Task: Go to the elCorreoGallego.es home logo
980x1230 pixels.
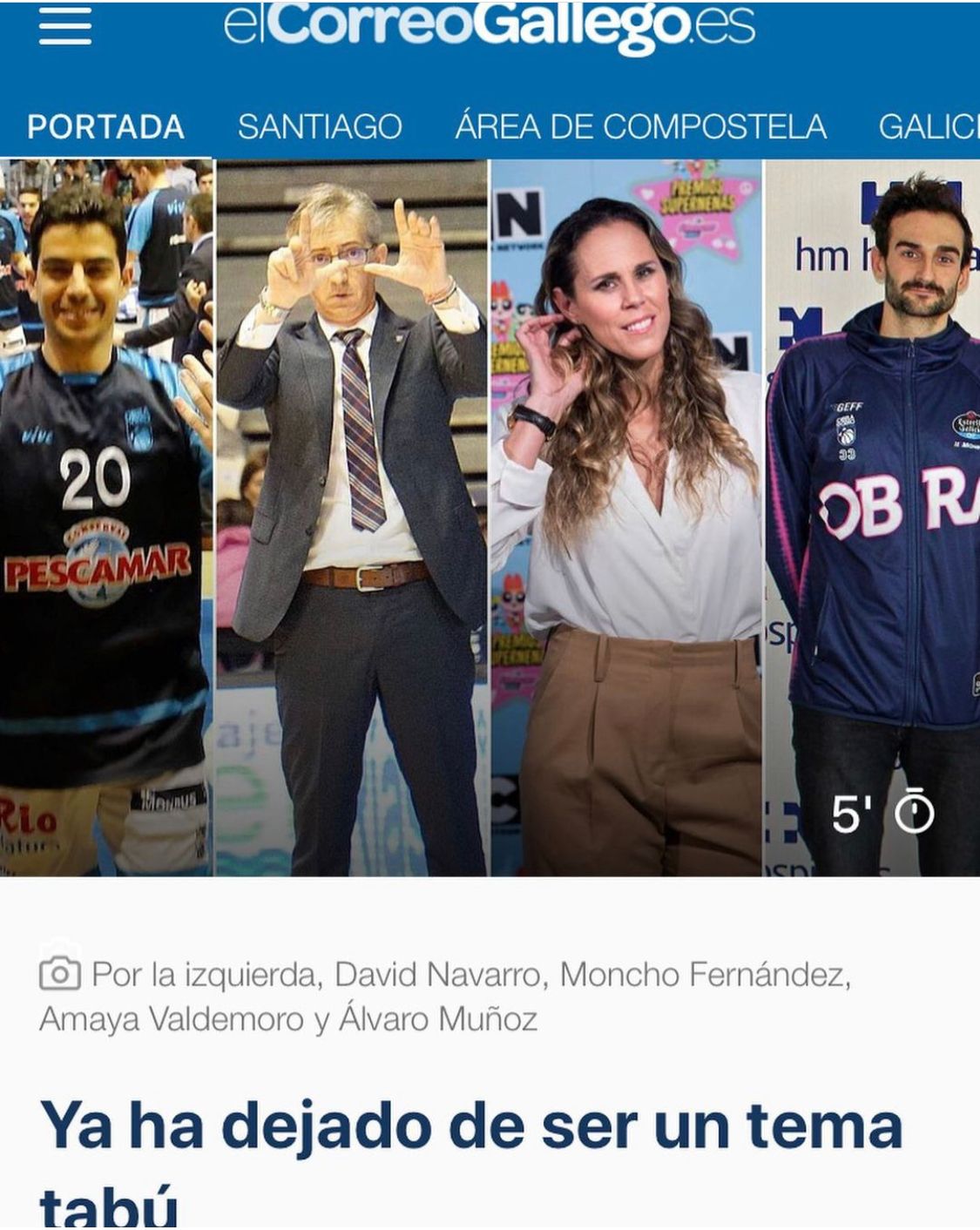Action: [489, 26]
